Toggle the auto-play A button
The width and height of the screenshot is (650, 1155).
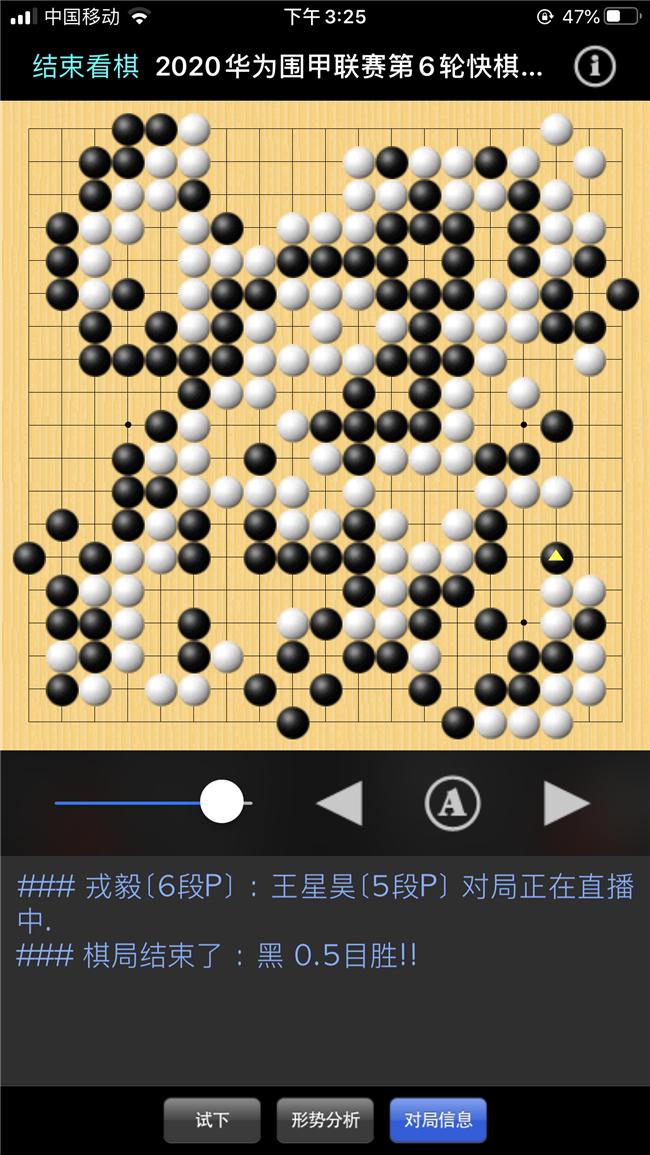[452, 802]
